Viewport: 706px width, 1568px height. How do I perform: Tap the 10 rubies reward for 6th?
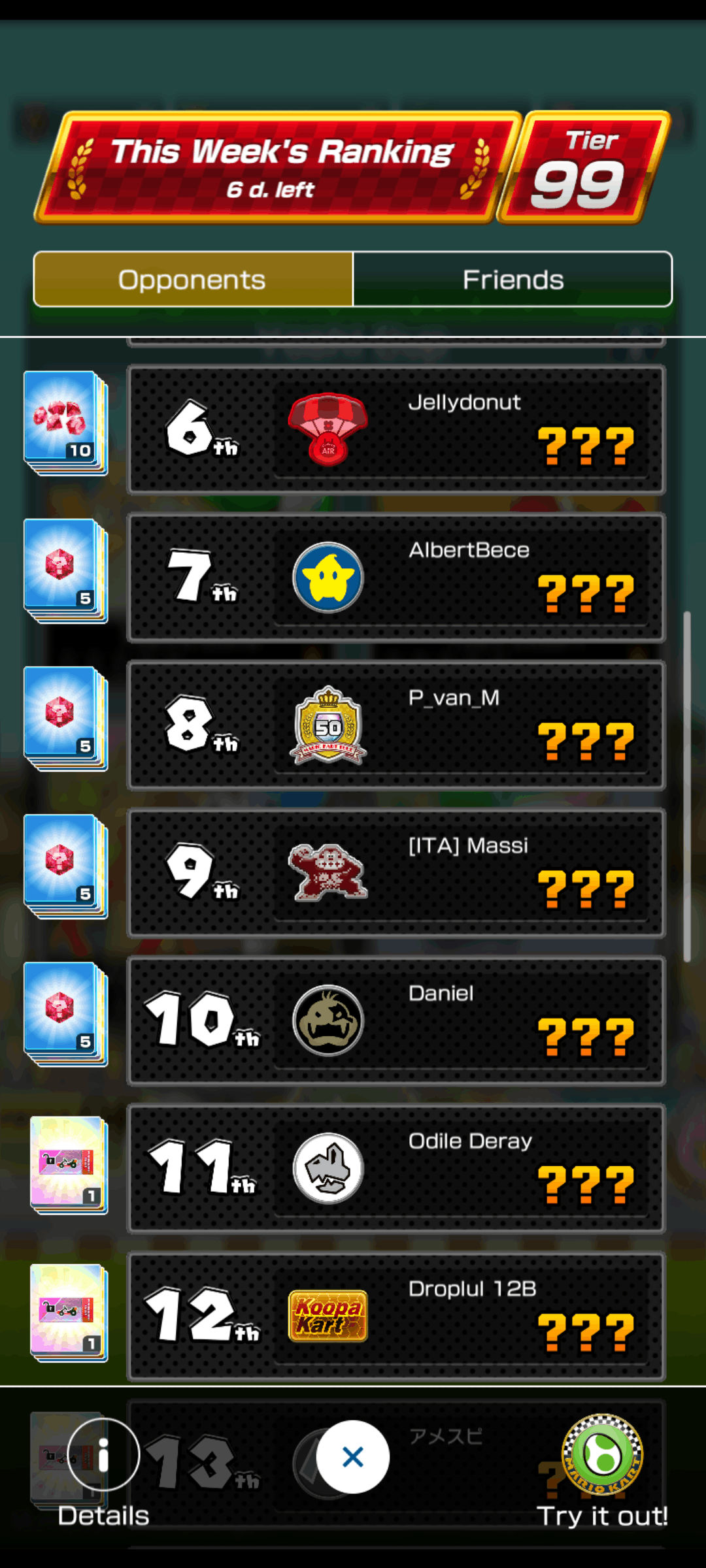tap(65, 423)
